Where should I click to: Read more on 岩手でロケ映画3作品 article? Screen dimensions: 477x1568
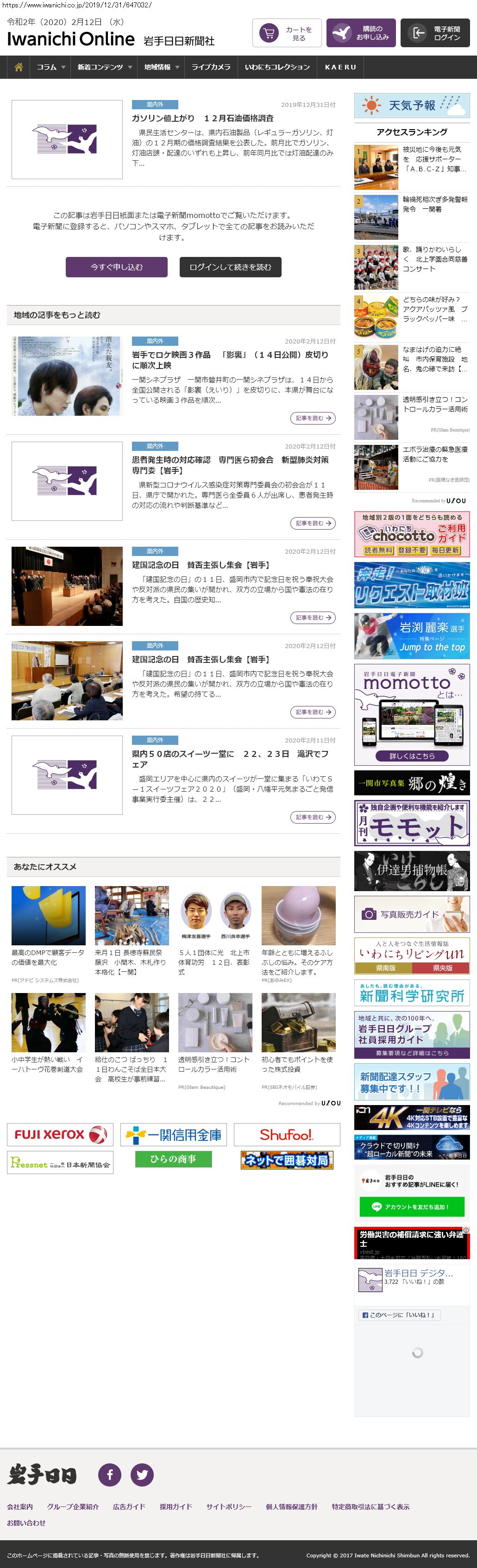tap(313, 418)
